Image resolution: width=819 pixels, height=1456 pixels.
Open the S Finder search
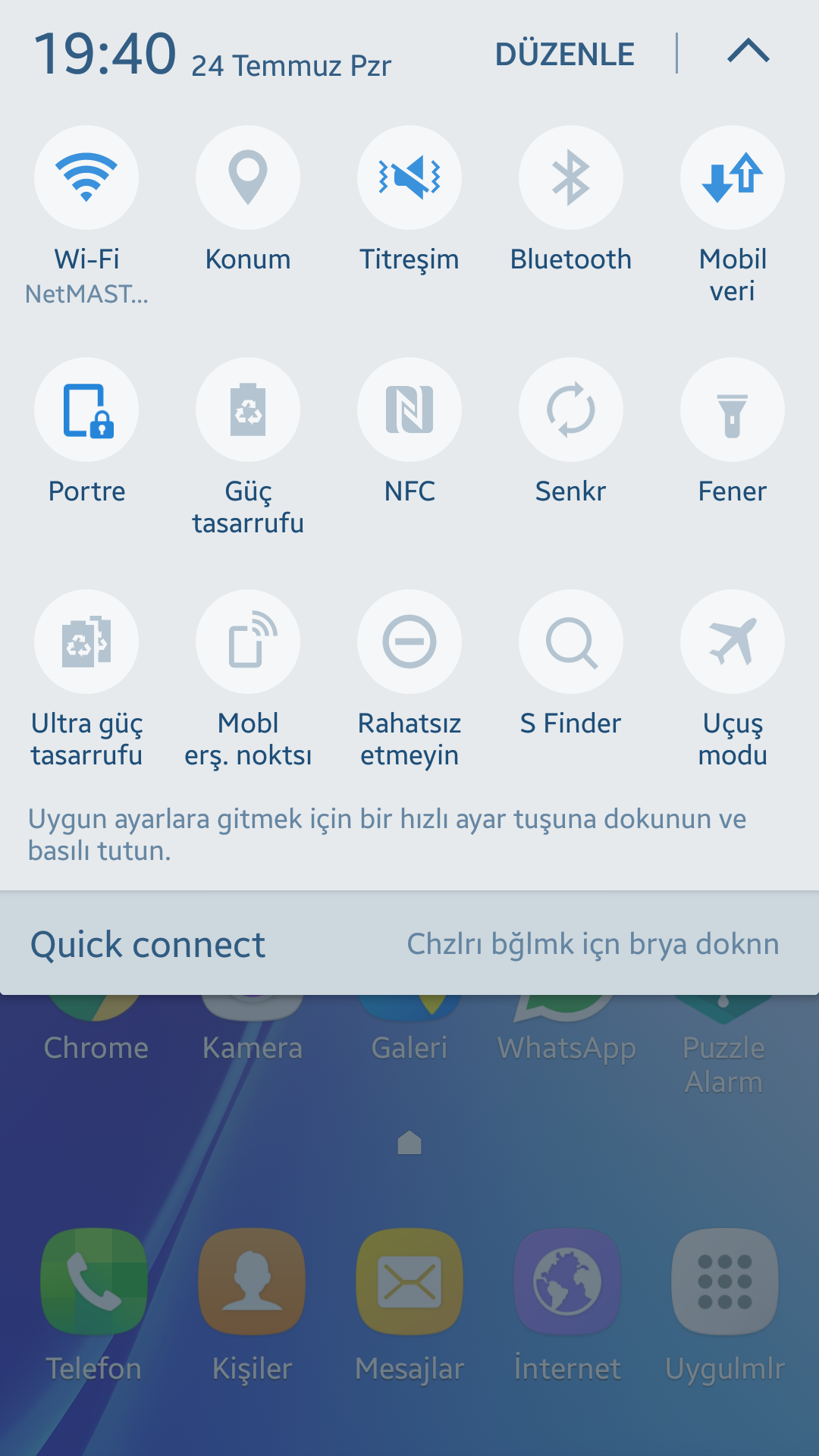pos(571,641)
